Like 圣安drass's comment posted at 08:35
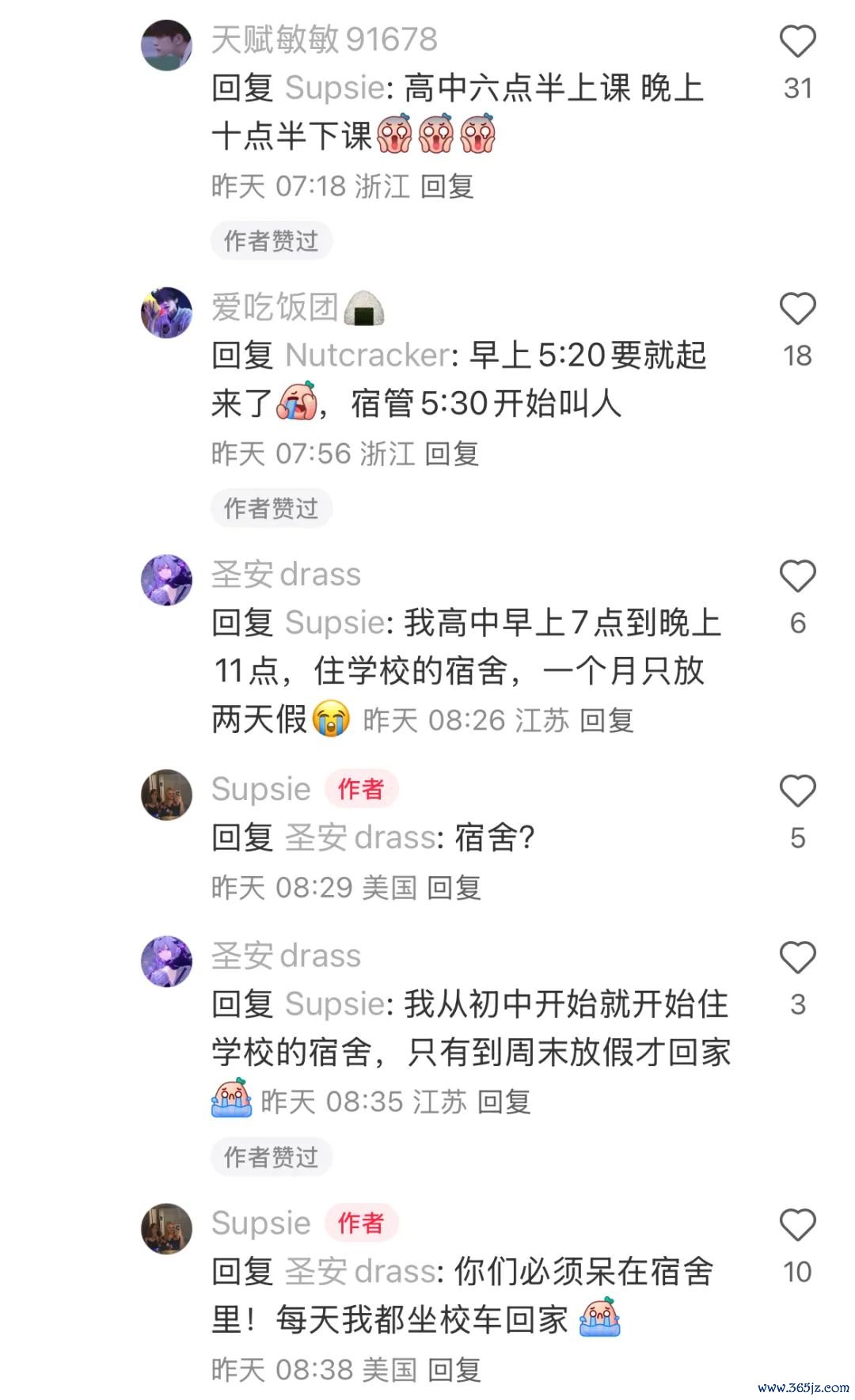Screen dimensions: 855x1400 tap(797, 958)
